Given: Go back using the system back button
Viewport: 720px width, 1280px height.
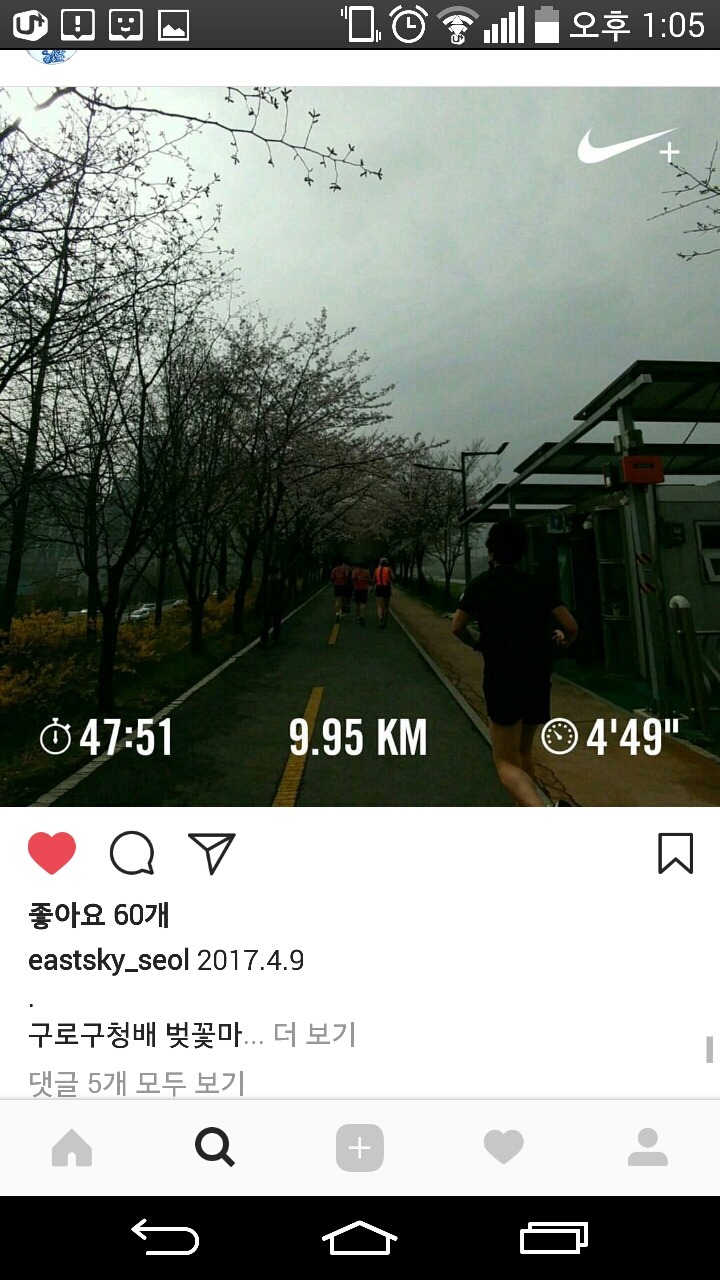Looking at the screenshot, I should click(165, 1238).
